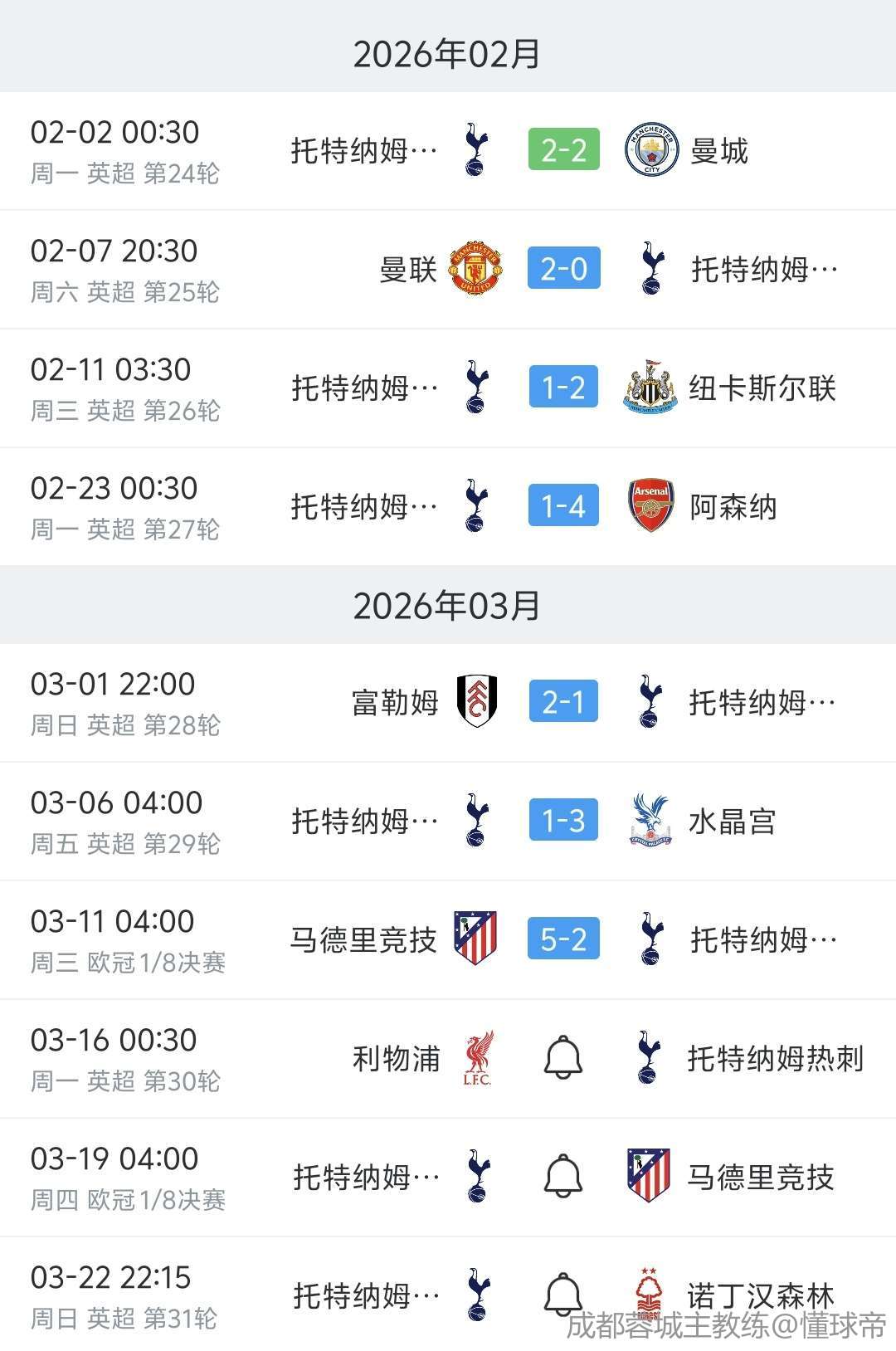View the Fulham 2-1 Tottenham match details
The height and width of the screenshot is (1351, 896).
pyautogui.click(x=564, y=703)
